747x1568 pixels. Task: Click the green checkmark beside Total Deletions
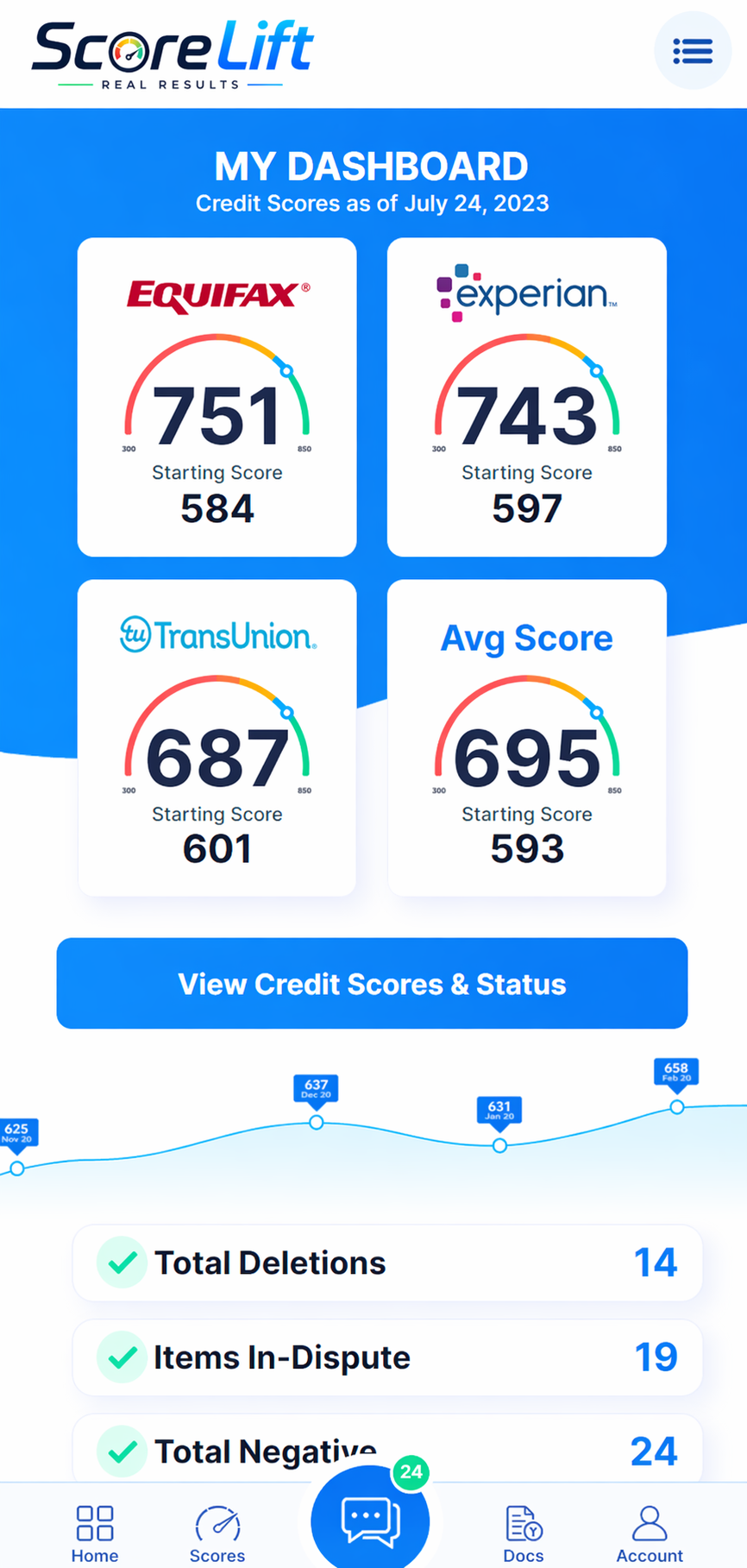click(x=122, y=1262)
